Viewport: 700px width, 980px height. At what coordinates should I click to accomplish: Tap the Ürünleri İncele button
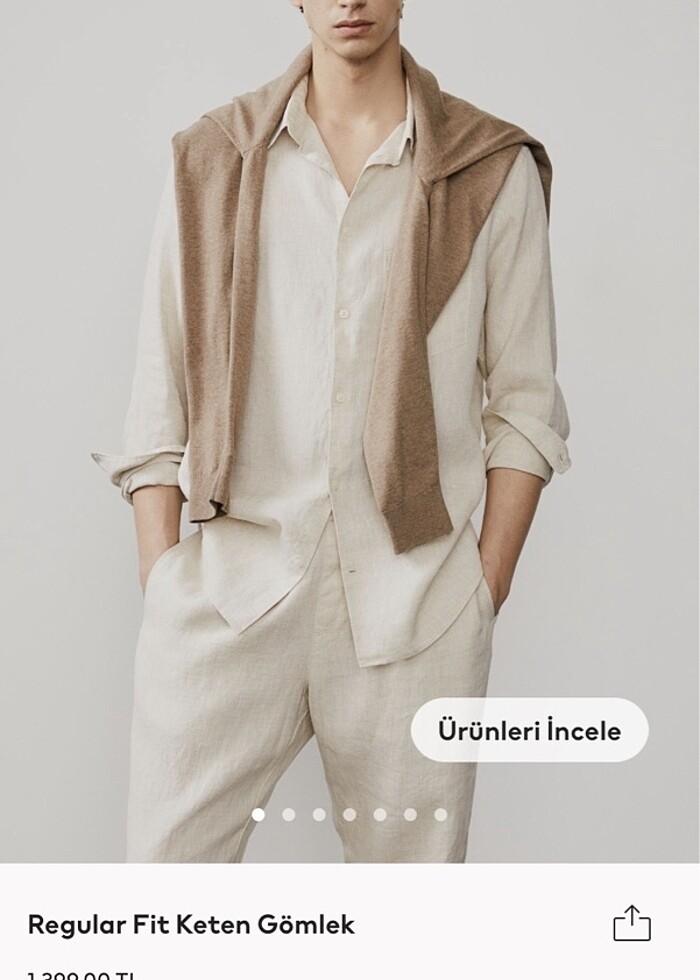click(x=529, y=730)
